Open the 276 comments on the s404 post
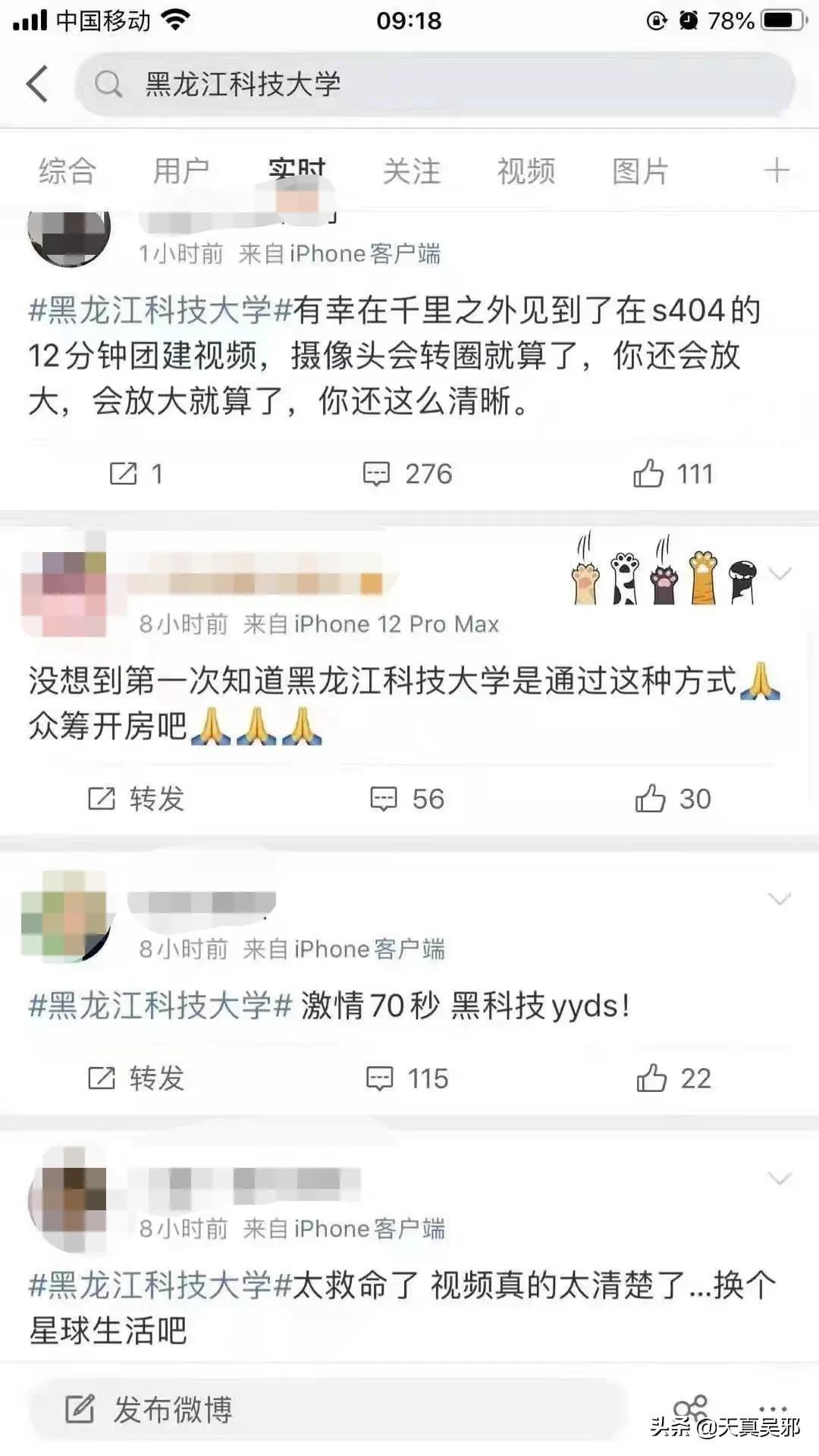Image resolution: width=819 pixels, height=1456 pixels. 407,474
